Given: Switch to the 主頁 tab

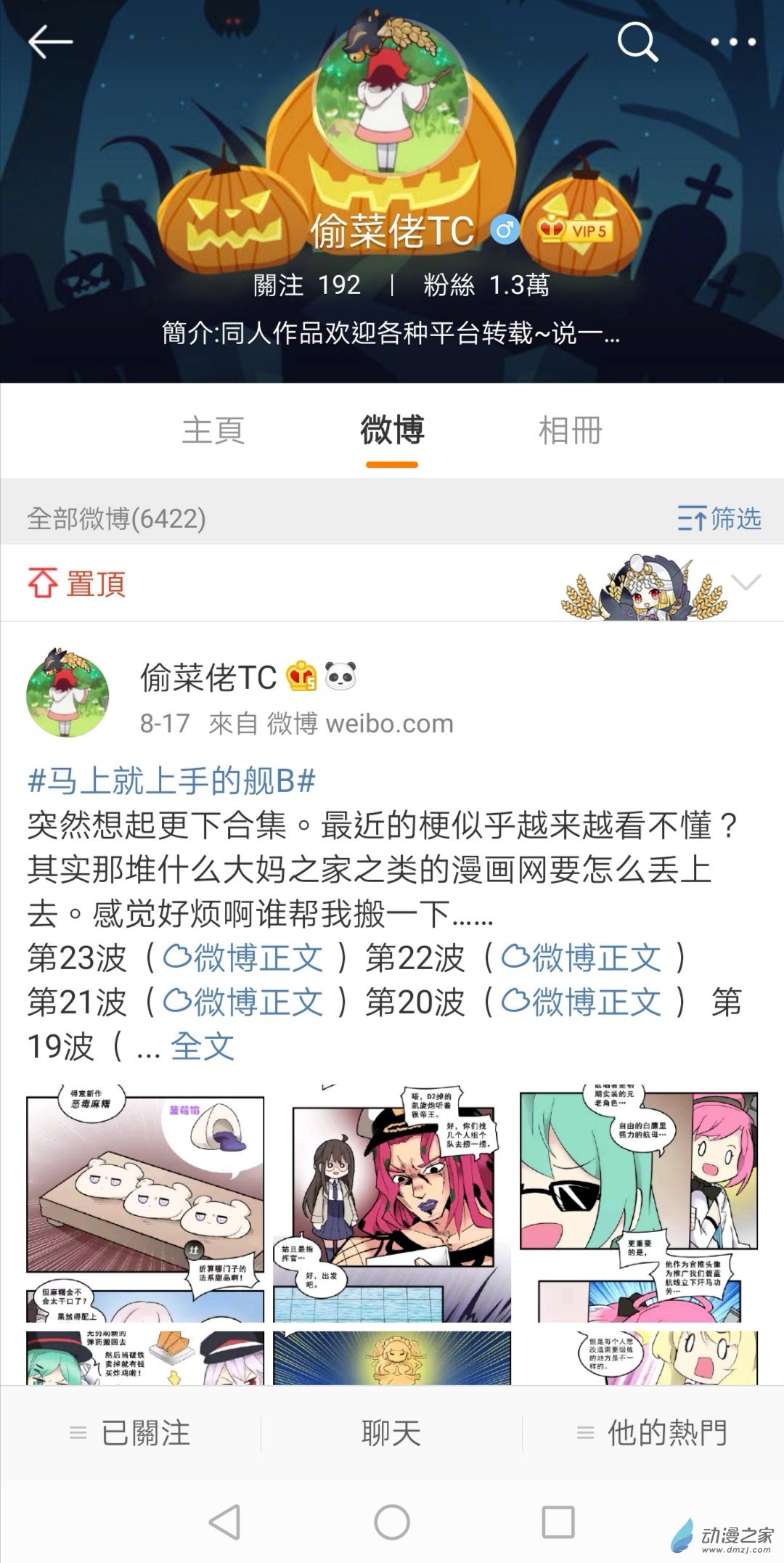Looking at the screenshot, I should click(x=213, y=430).
